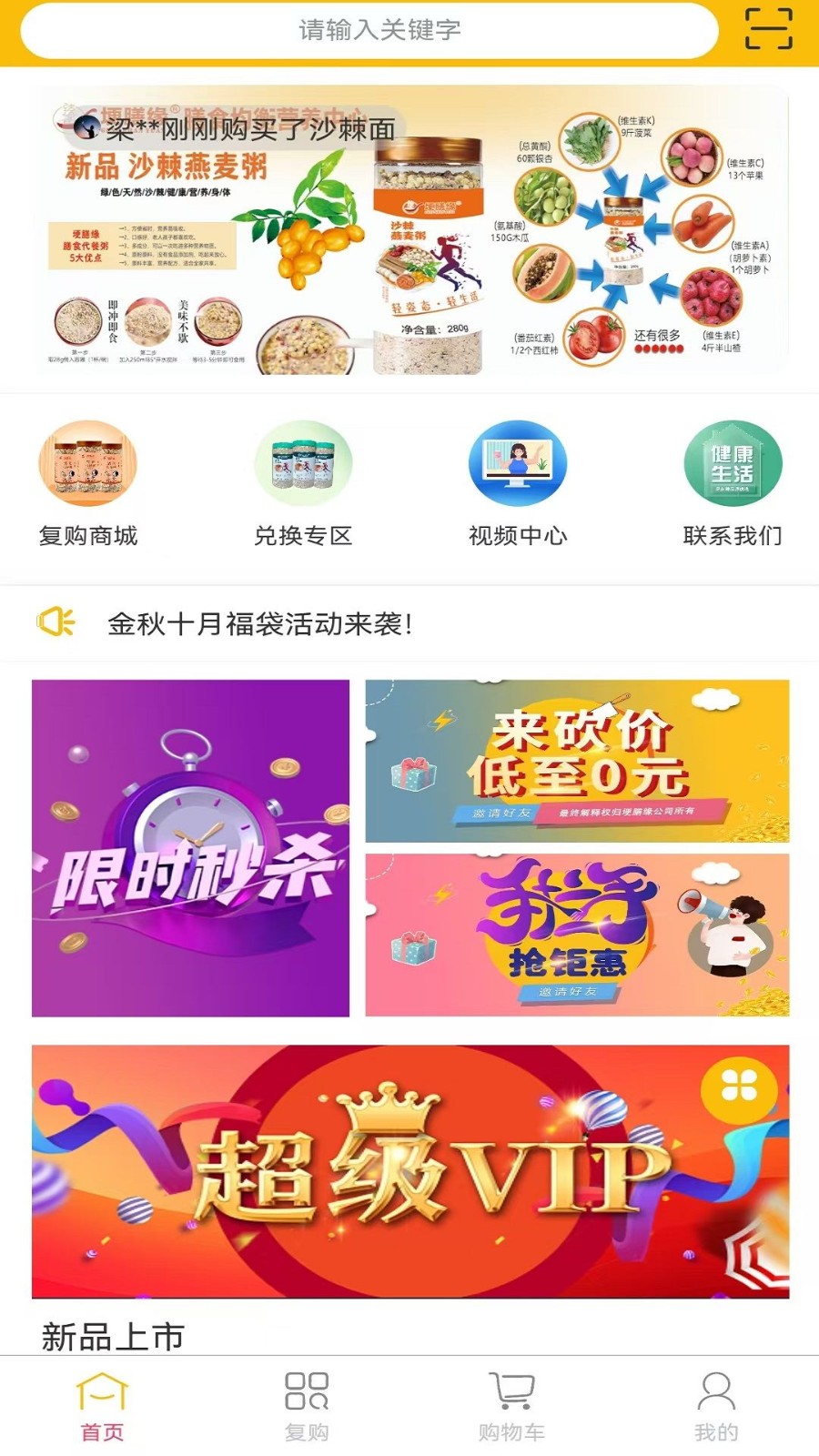Tap the keyword search box
The image size is (819, 1456).
coord(369,30)
